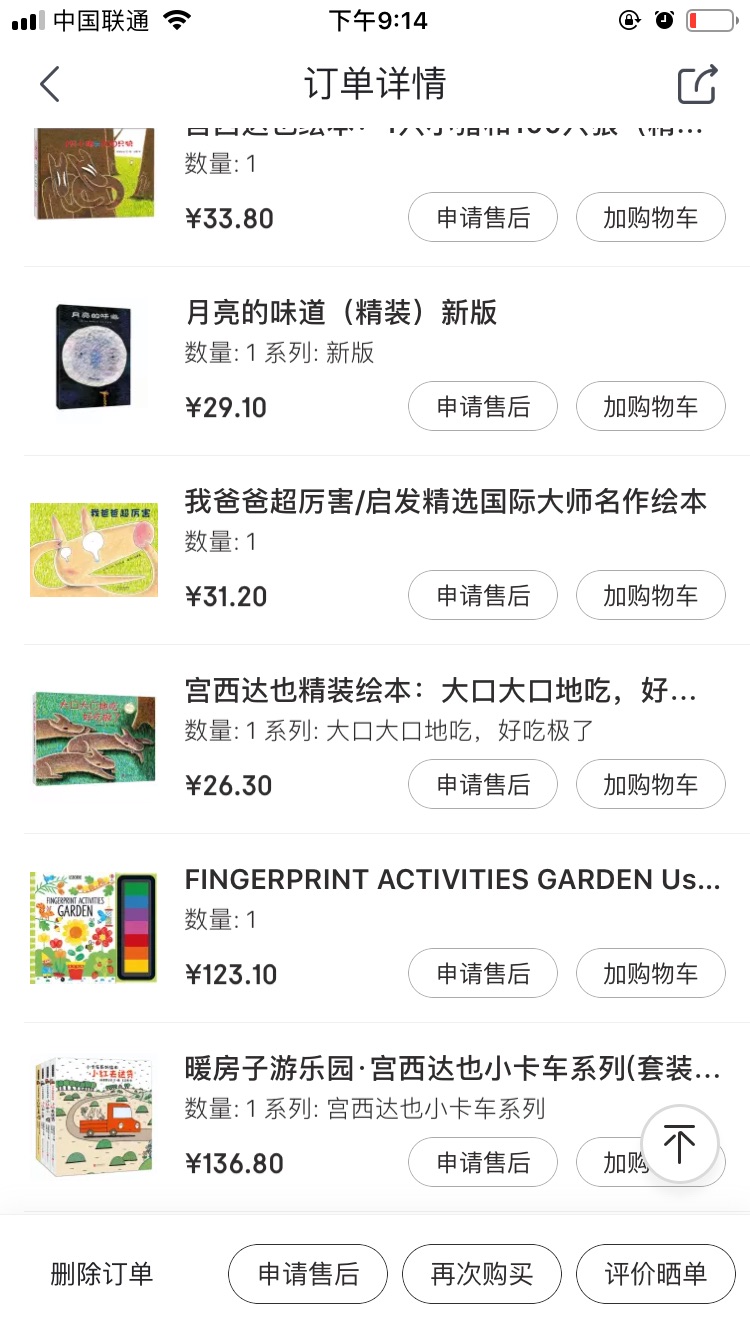Add 我爸爸超厉害 to shopping cart
750x1334 pixels.
pos(650,596)
